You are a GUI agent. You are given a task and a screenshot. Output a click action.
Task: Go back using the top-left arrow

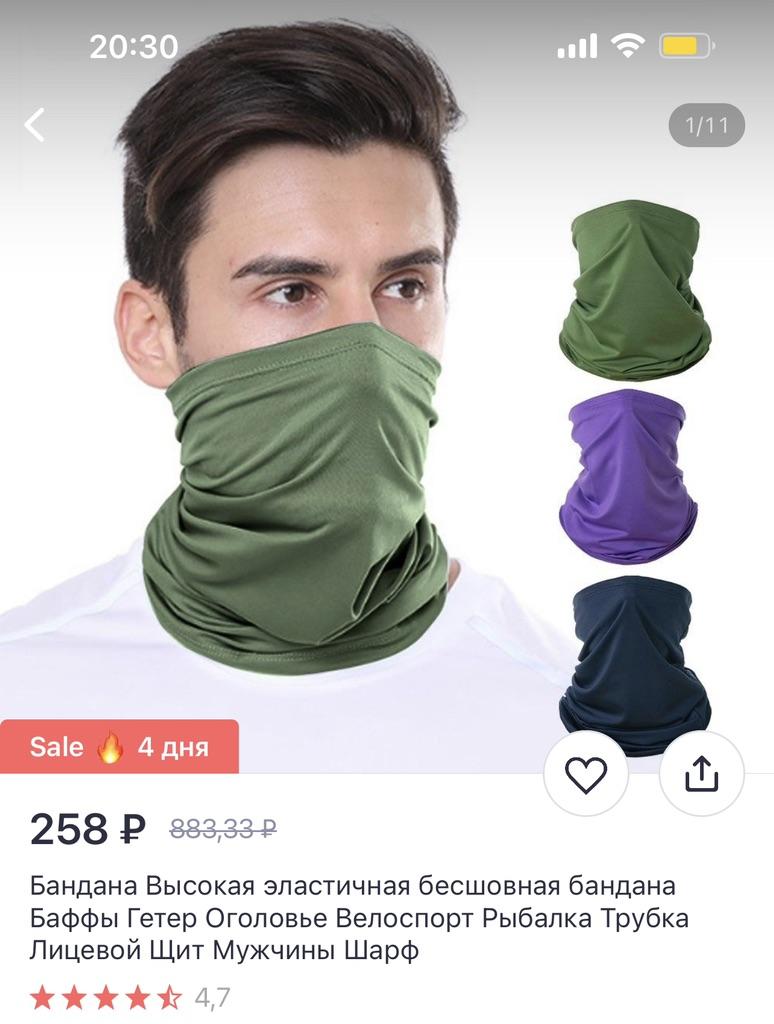(35, 125)
